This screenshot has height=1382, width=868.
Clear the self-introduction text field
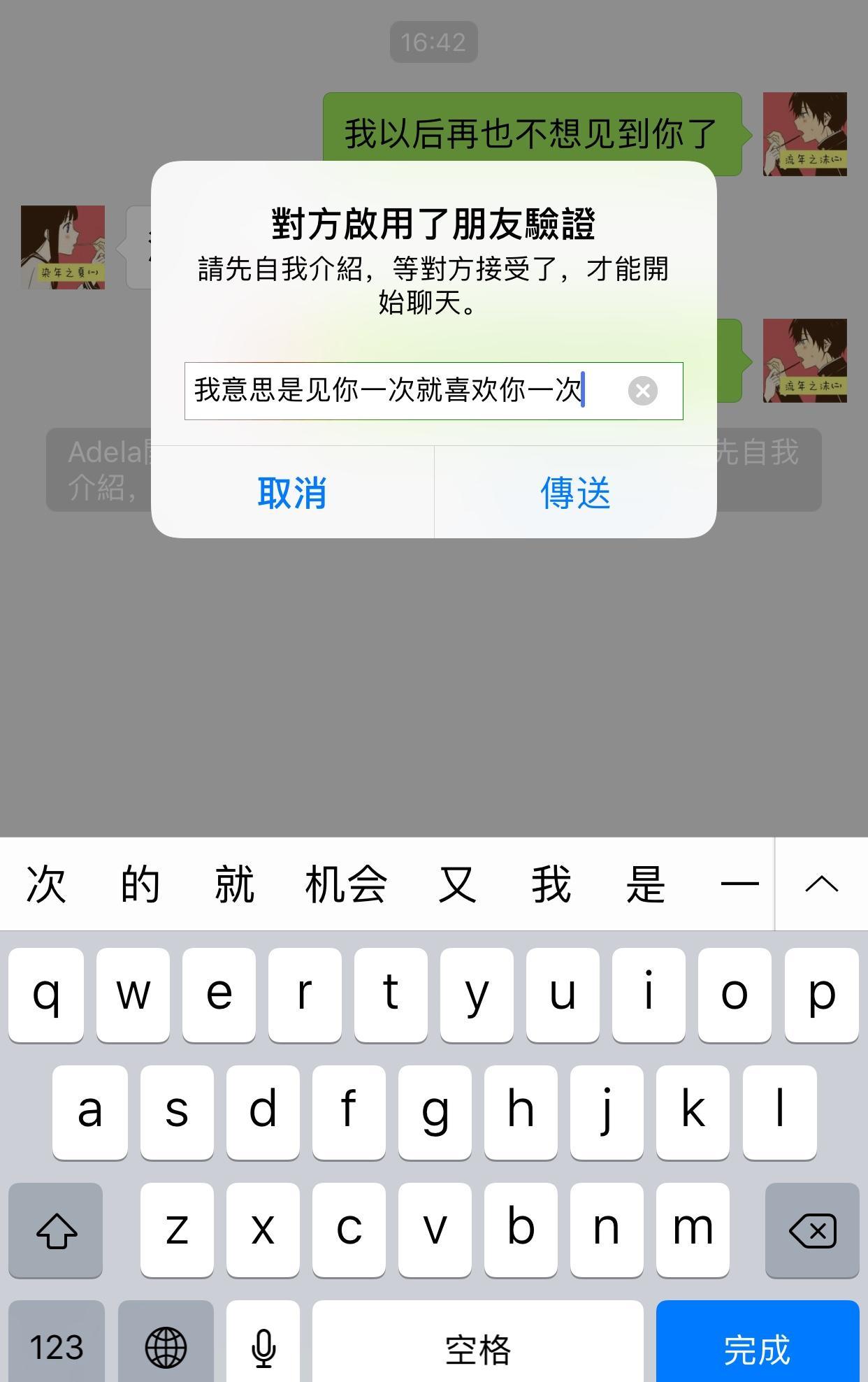click(x=642, y=391)
